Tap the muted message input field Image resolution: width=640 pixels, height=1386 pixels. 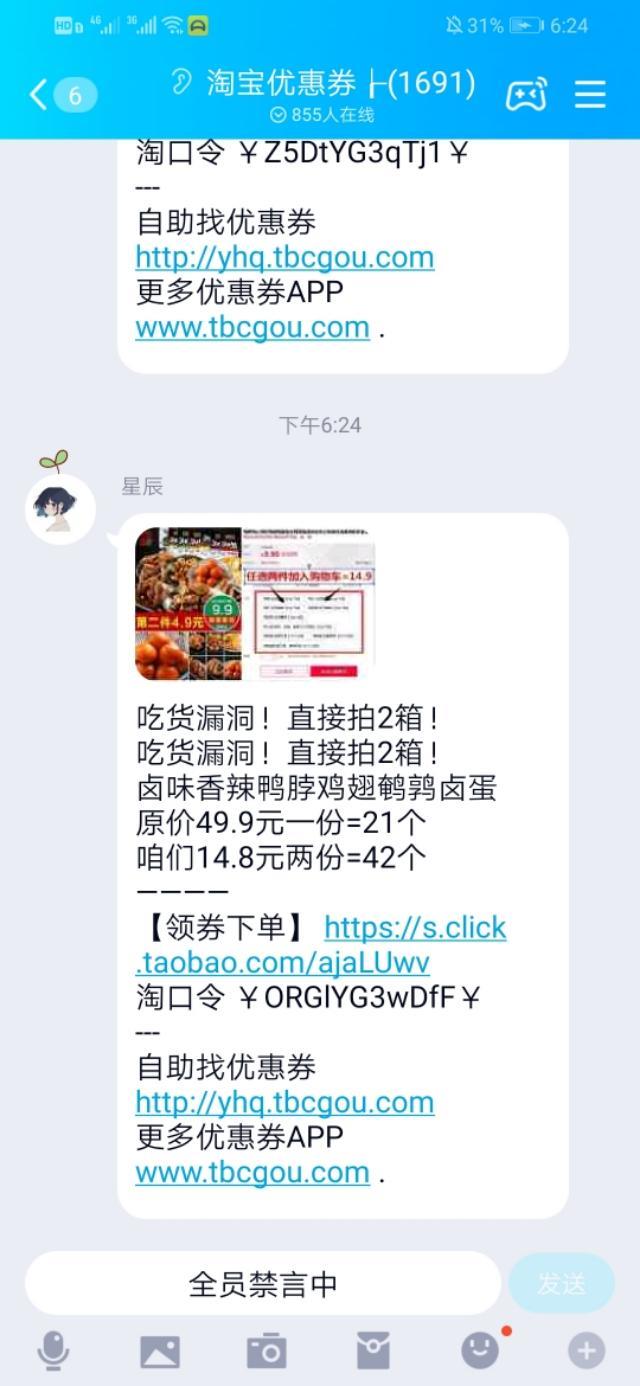(x=262, y=1284)
